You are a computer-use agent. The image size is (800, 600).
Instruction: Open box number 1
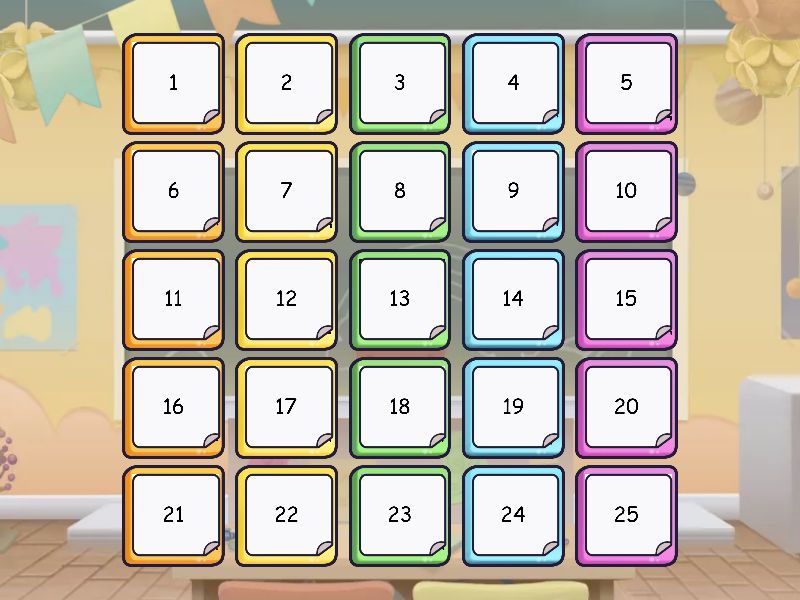(173, 83)
